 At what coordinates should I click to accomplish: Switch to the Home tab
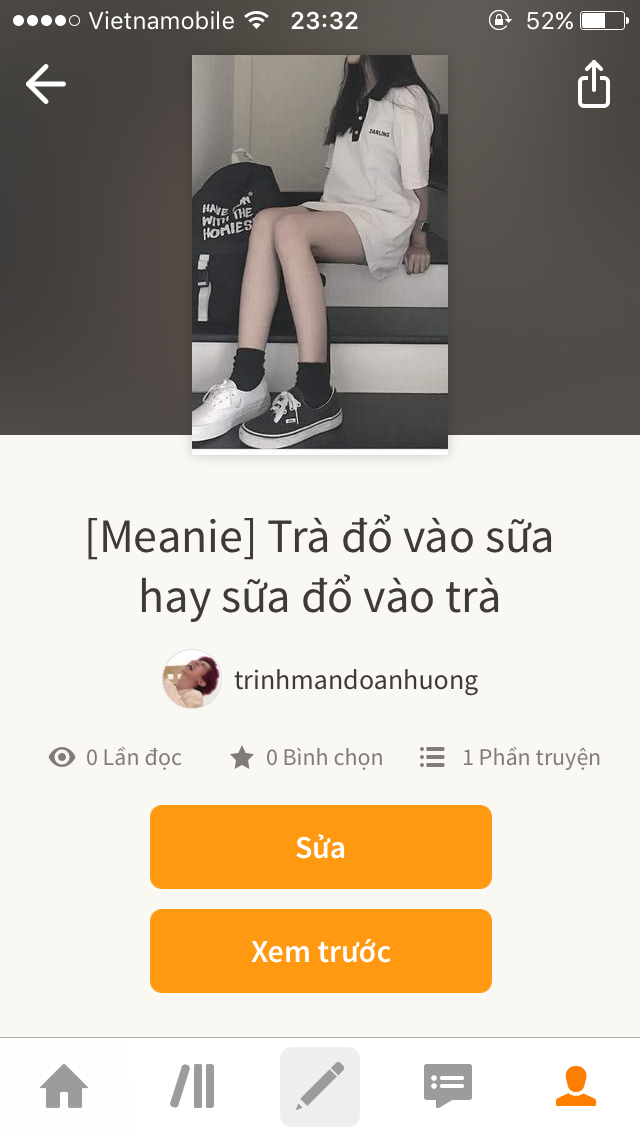pyautogui.click(x=64, y=1086)
